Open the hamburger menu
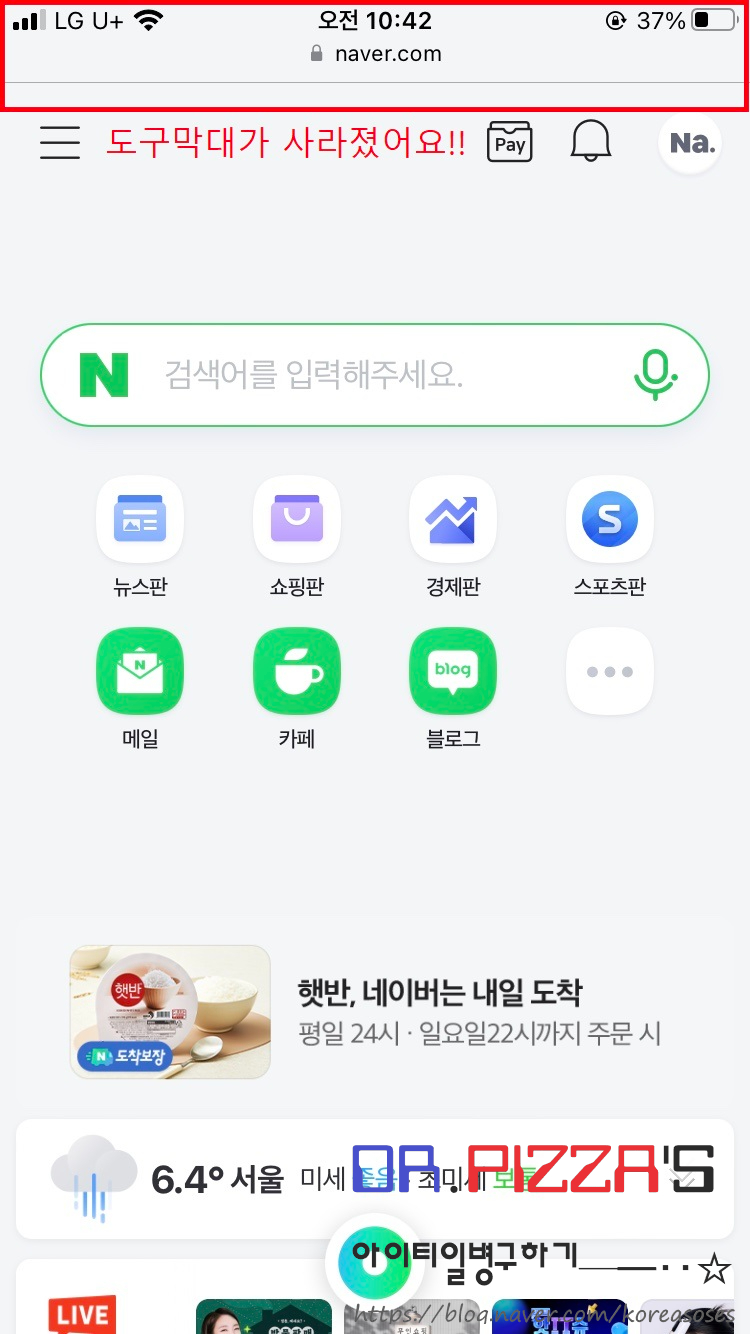Screen dimensions: 750x1334 coord(60,142)
